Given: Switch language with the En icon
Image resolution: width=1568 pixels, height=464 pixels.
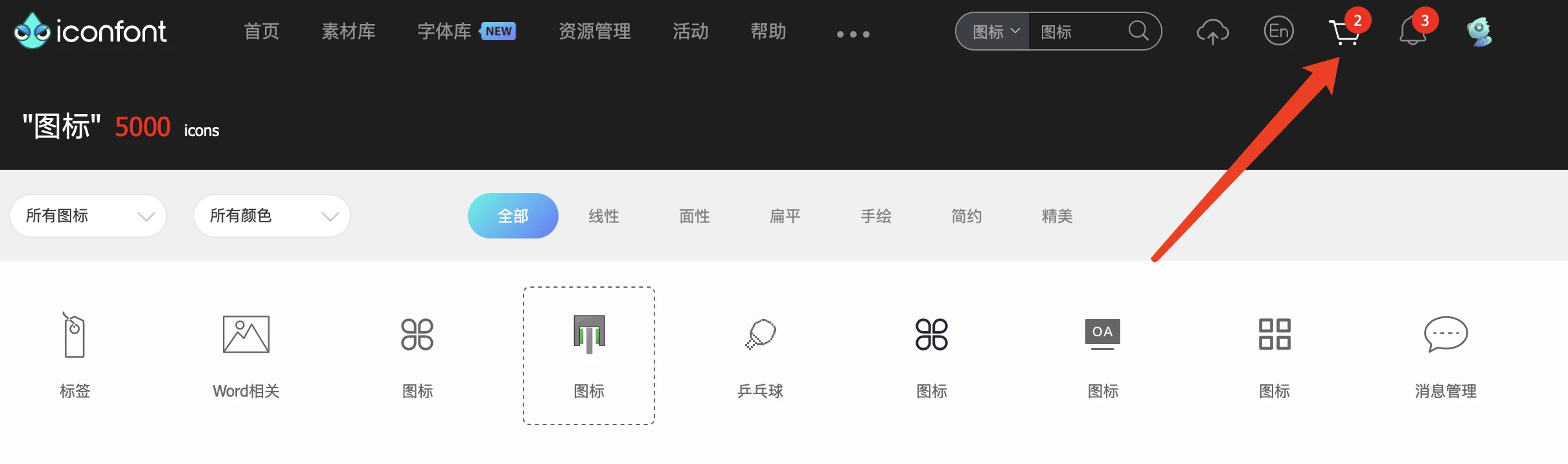Looking at the screenshot, I should 1278,31.
